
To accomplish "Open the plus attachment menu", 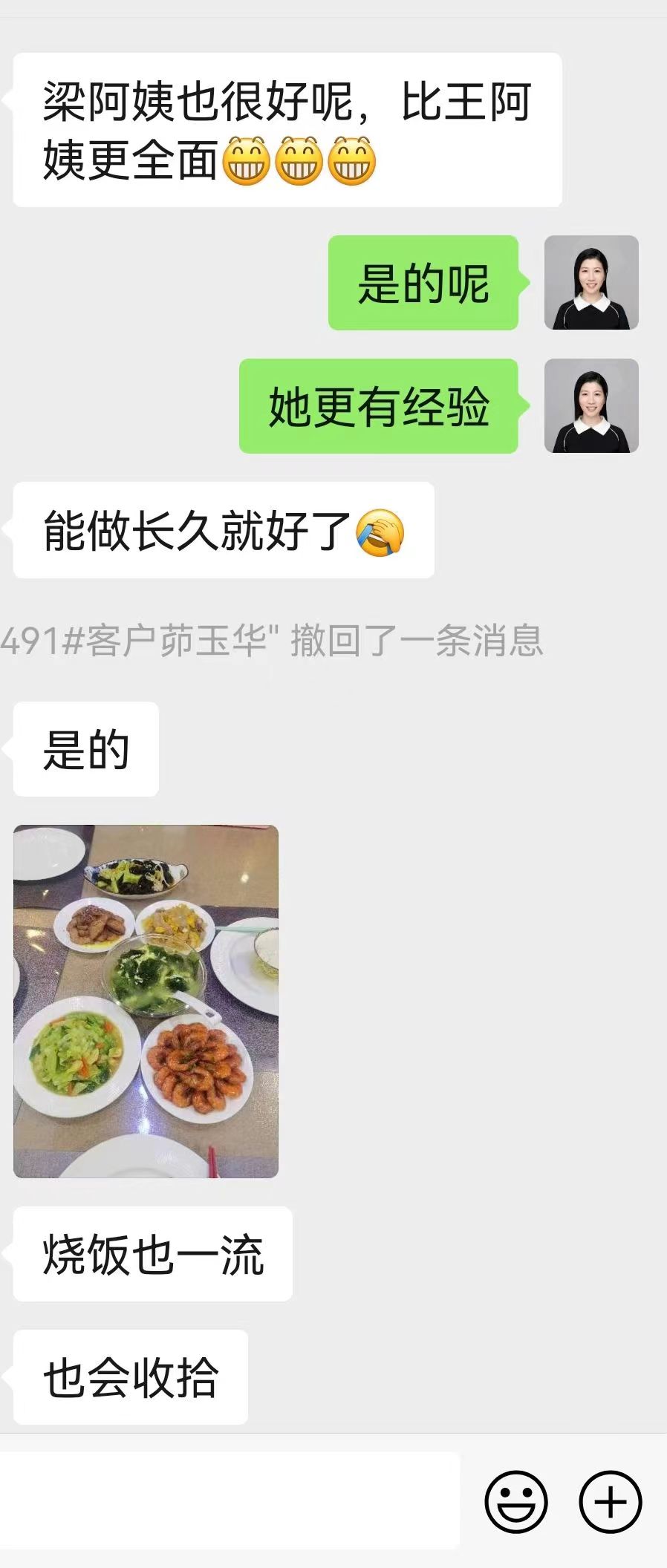I will point(610,1502).
